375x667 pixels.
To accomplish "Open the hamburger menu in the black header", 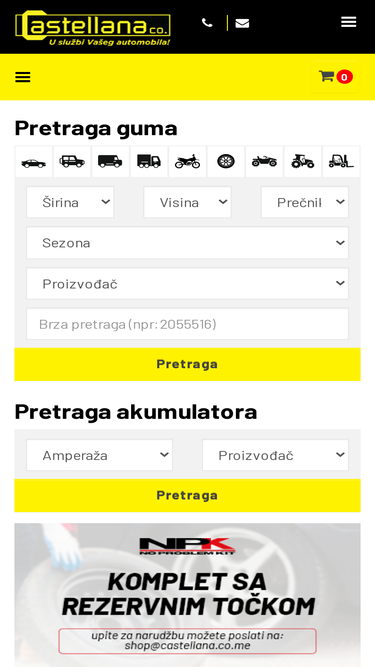I will coord(348,22).
